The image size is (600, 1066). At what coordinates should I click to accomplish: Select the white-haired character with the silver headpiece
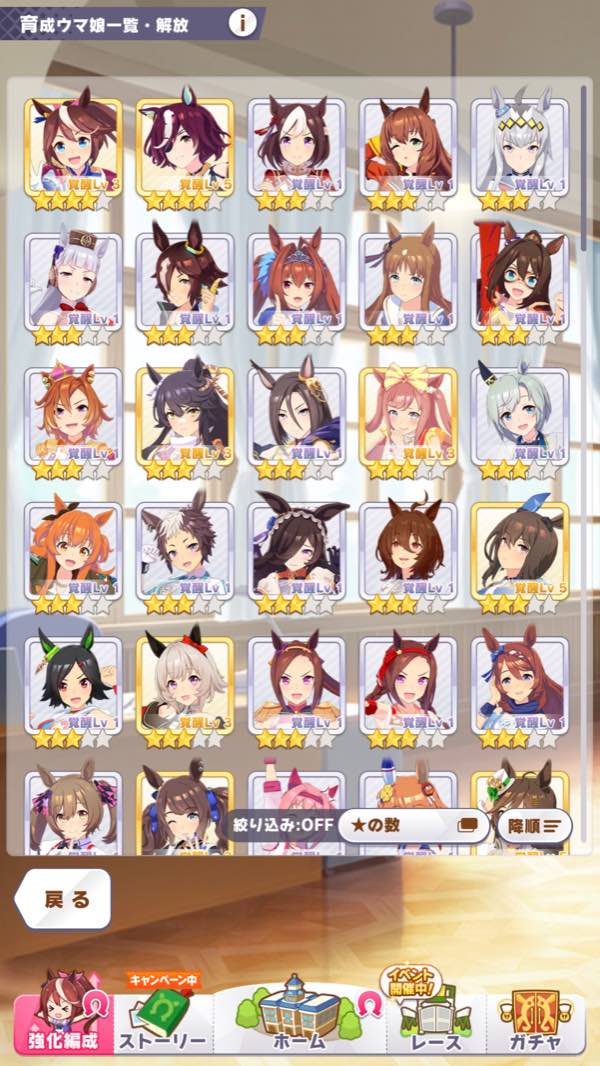(520, 148)
